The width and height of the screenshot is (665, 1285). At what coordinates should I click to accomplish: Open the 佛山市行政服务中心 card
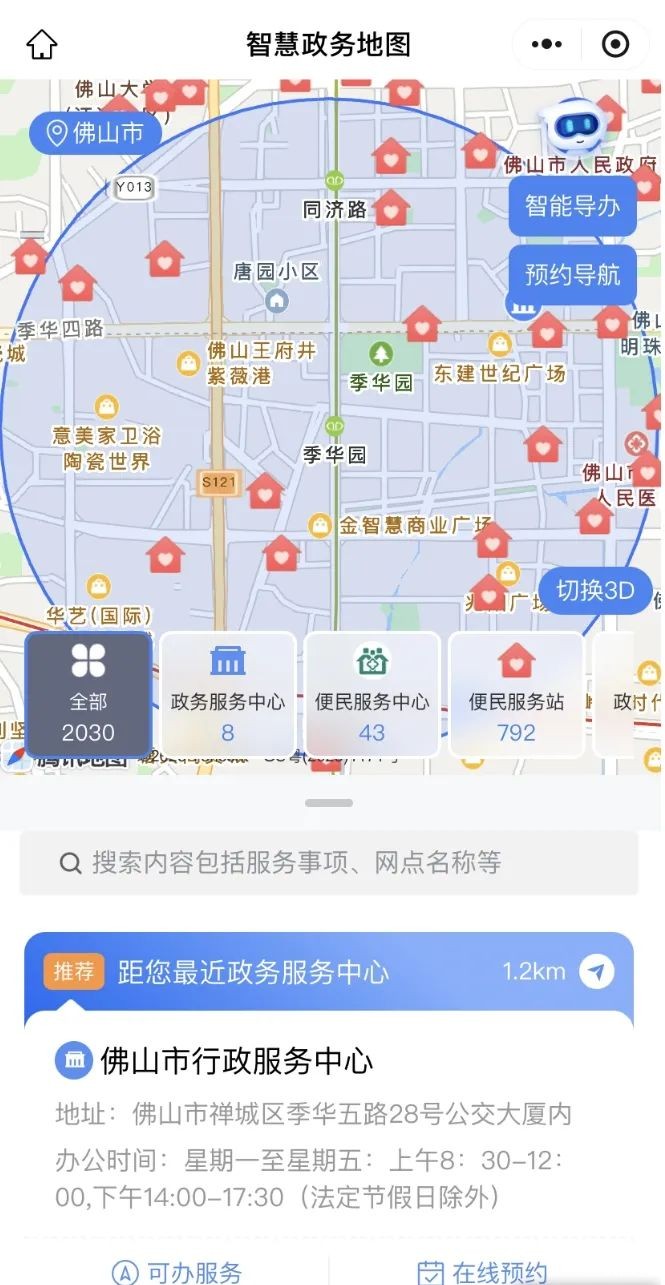(x=236, y=1061)
